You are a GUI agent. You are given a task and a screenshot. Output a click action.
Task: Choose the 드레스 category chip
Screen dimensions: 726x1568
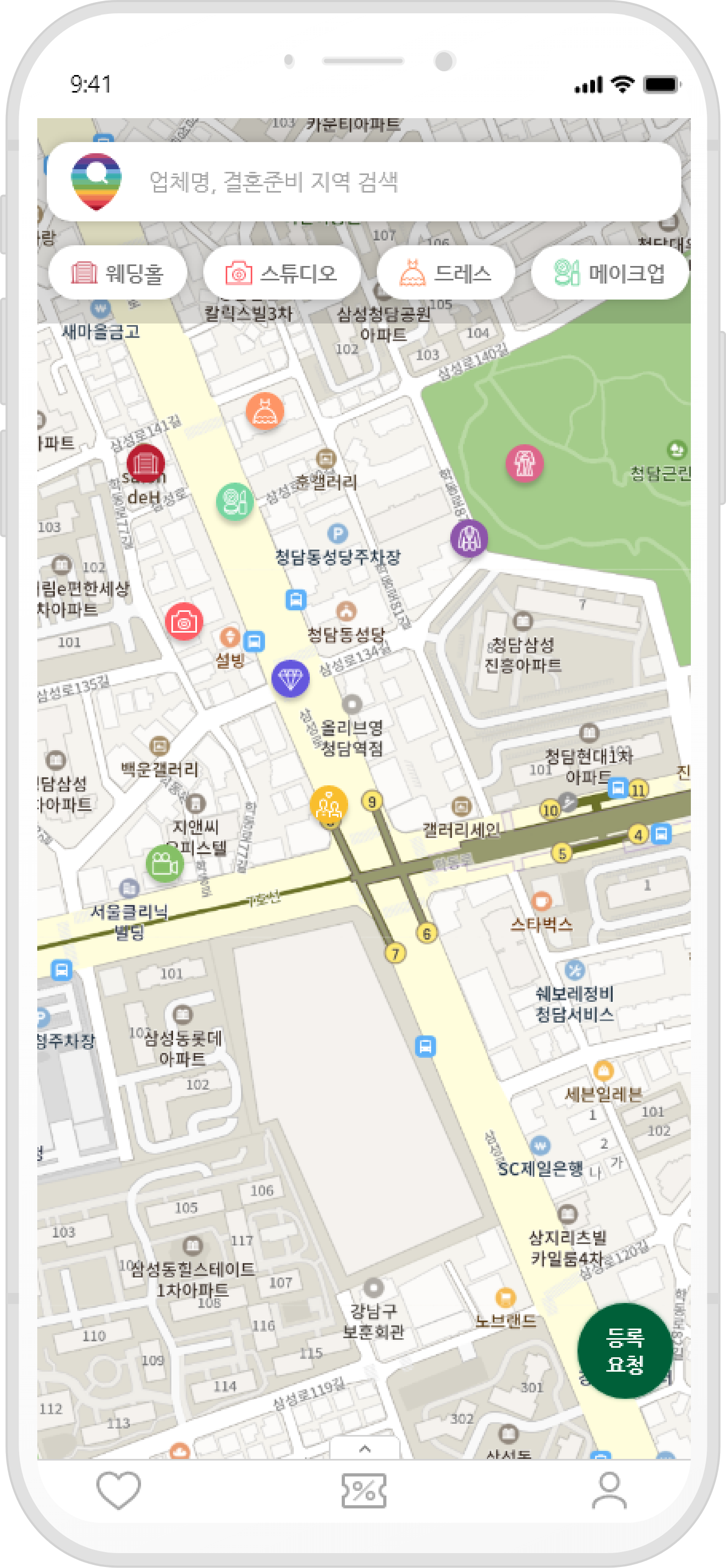tap(445, 273)
